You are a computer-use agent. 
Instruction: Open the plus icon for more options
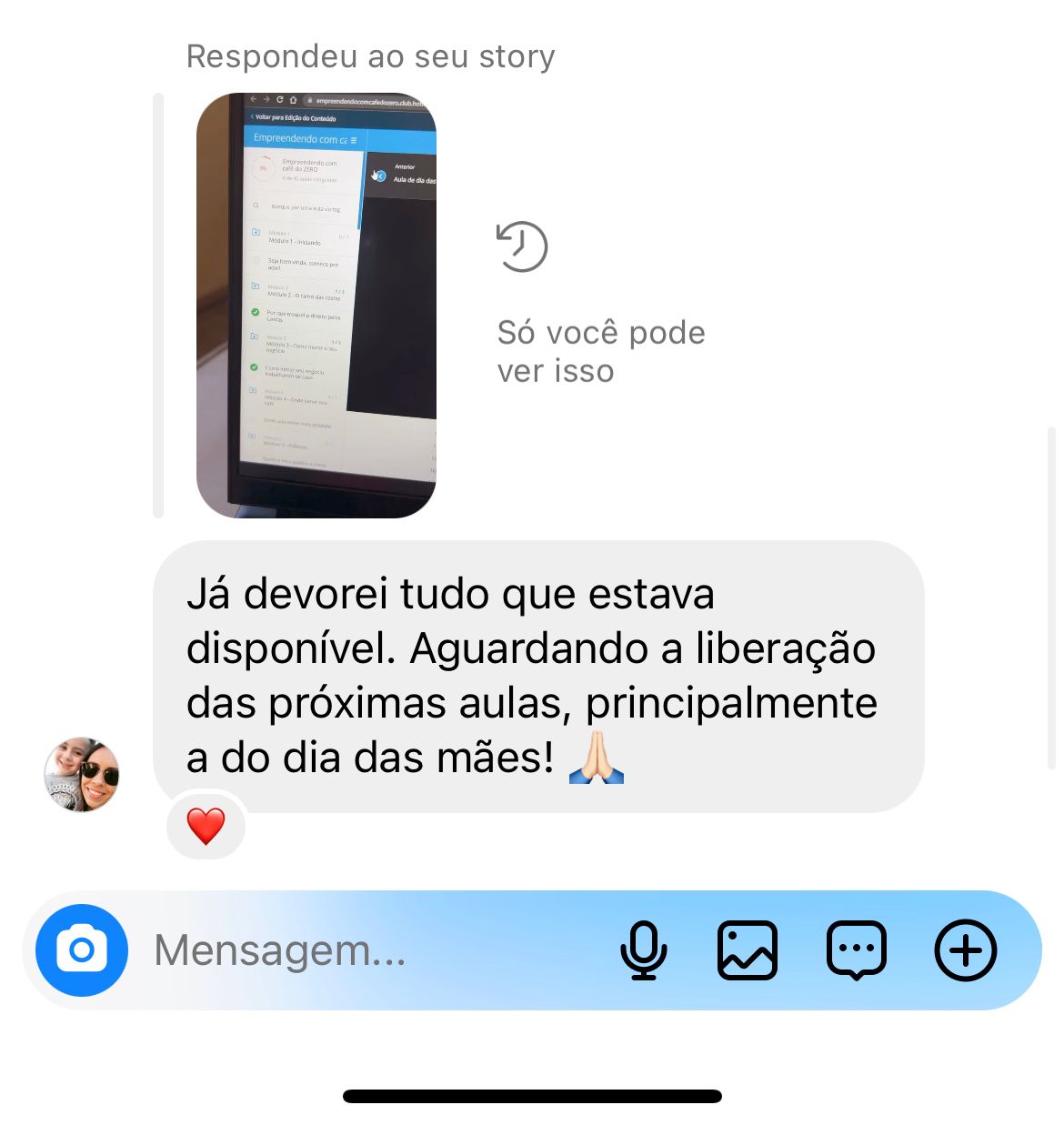point(966,950)
